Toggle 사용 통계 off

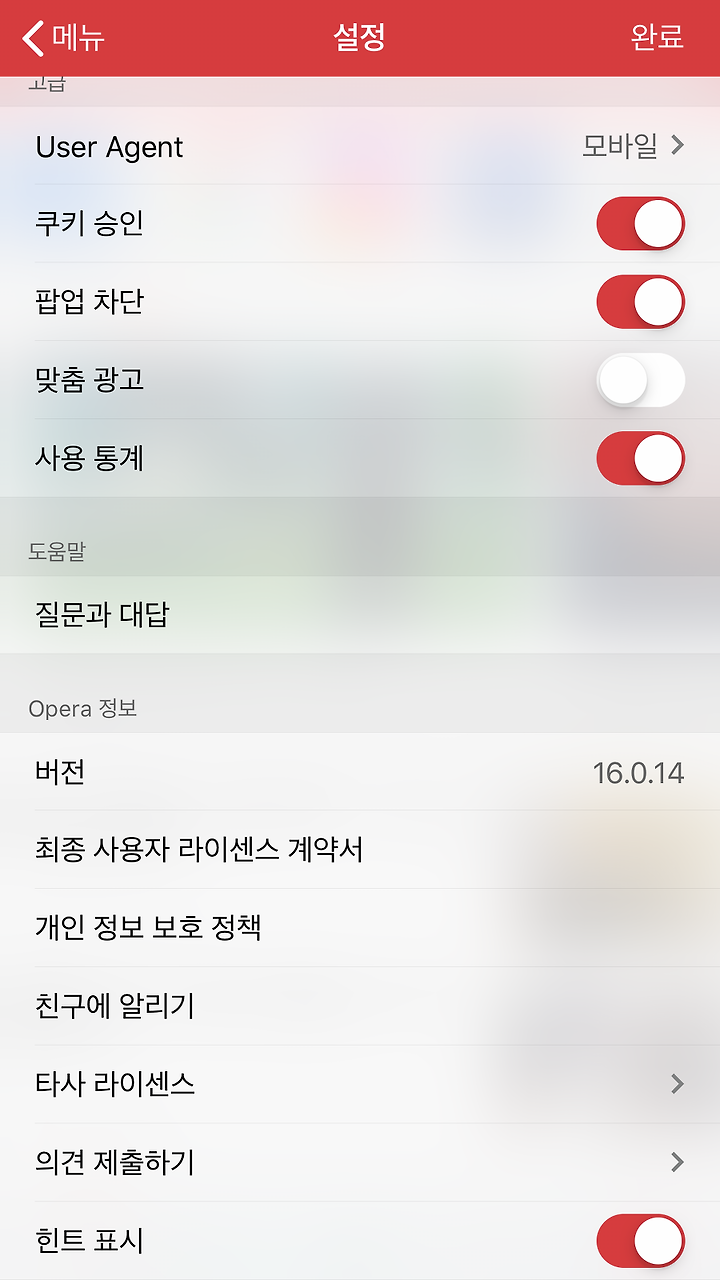tap(641, 458)
